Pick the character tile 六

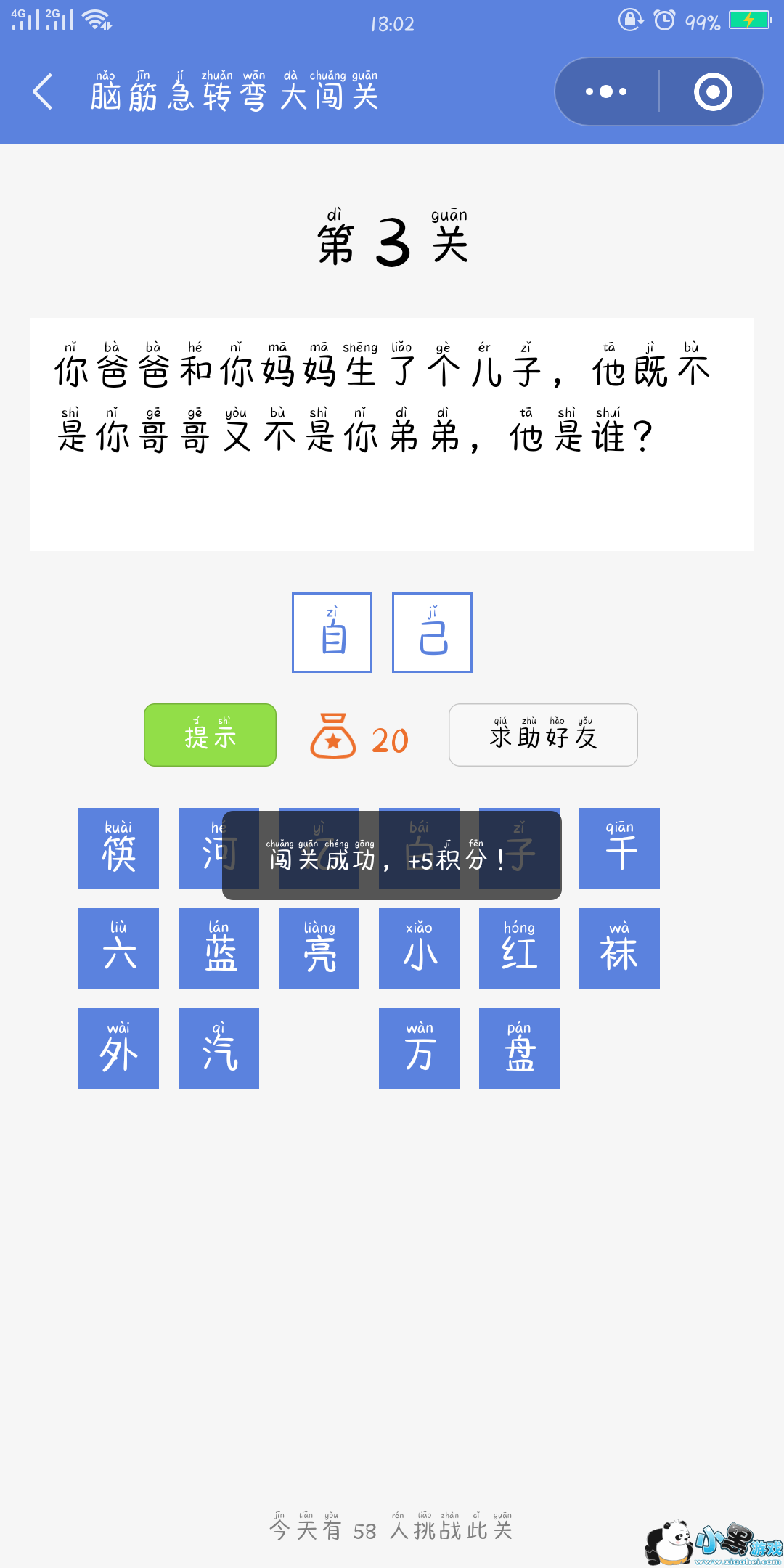118,948
